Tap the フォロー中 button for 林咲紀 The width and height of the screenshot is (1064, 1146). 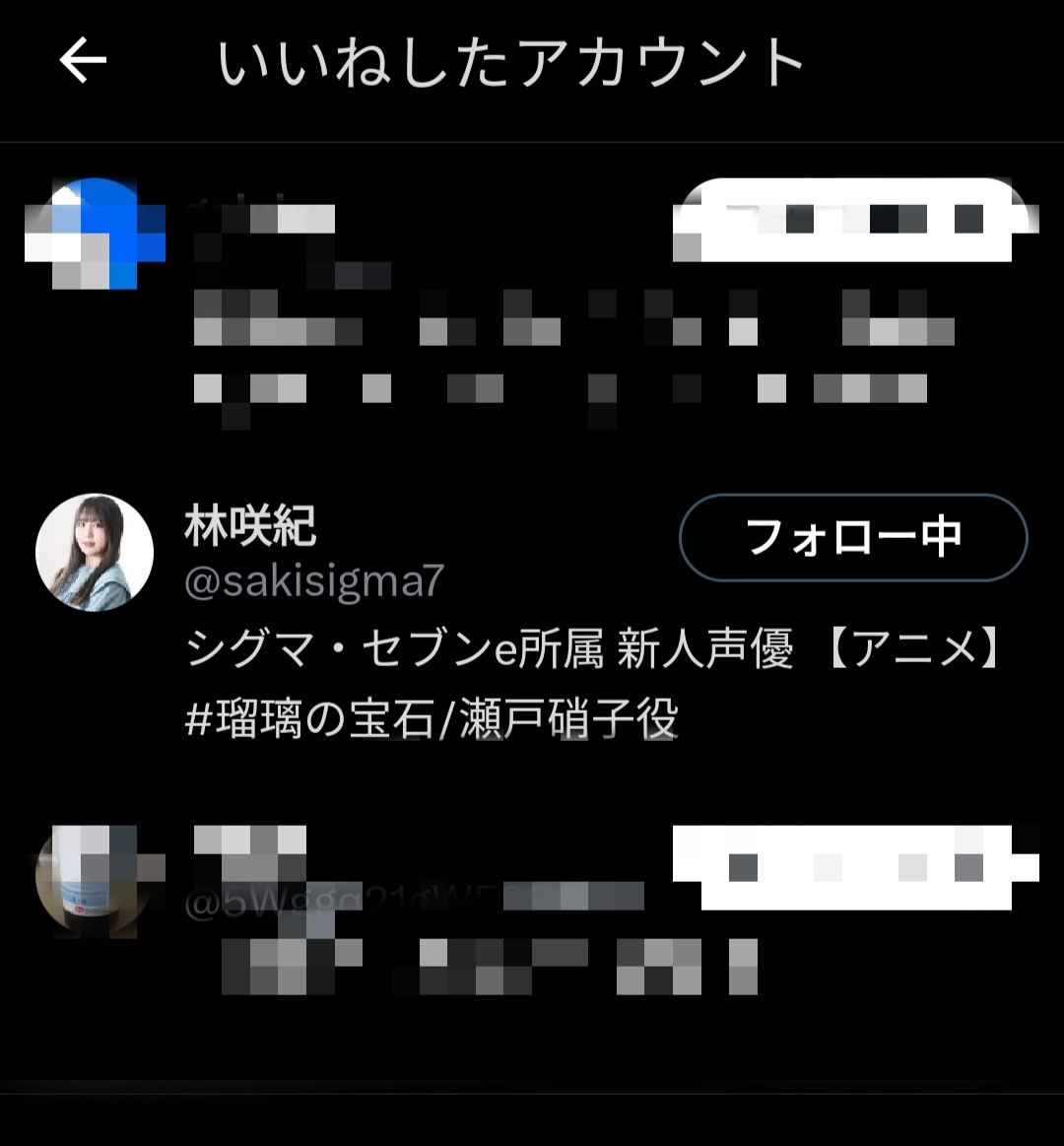click(x=853, y=537)
